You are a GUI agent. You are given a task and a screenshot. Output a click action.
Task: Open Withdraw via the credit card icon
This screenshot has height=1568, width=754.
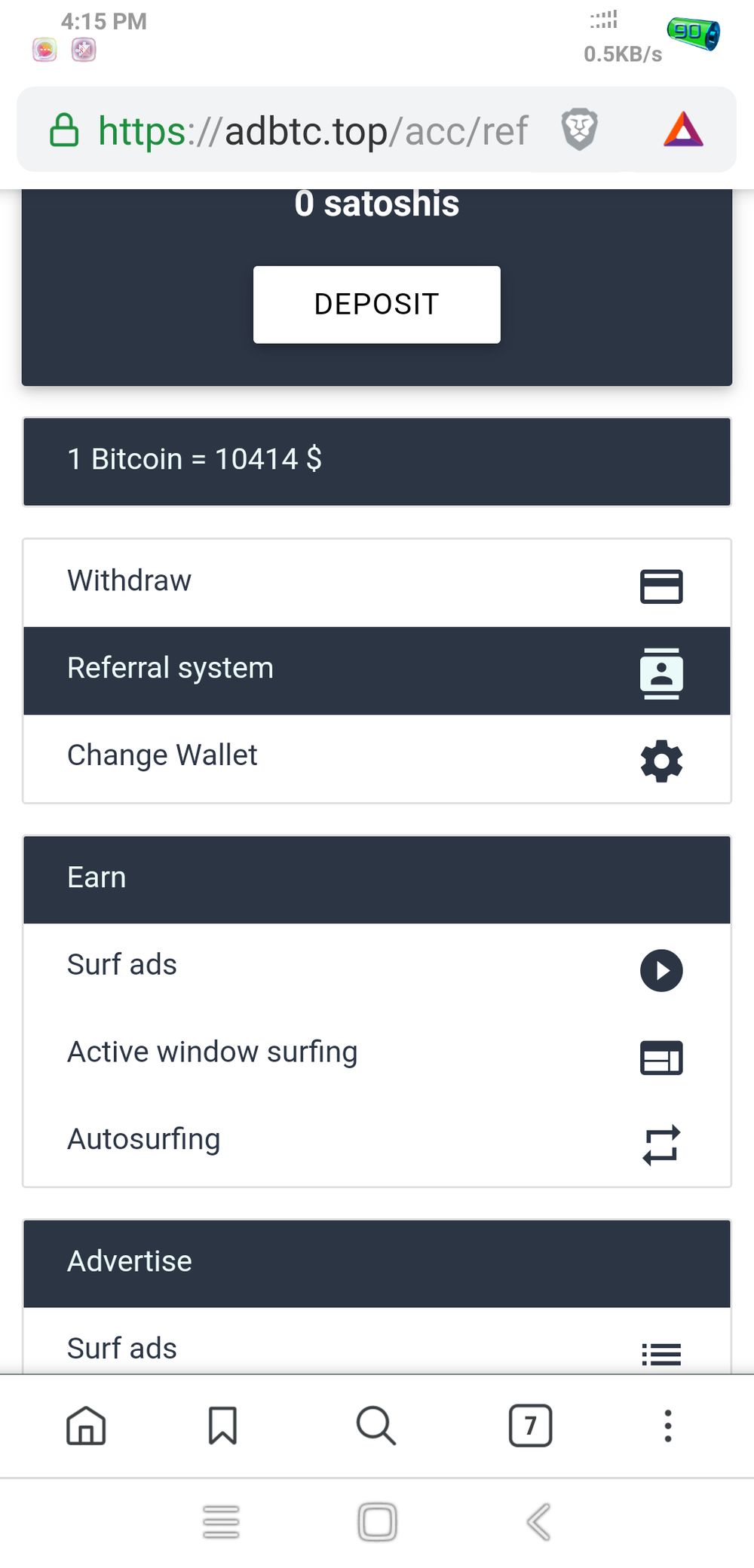661,586
